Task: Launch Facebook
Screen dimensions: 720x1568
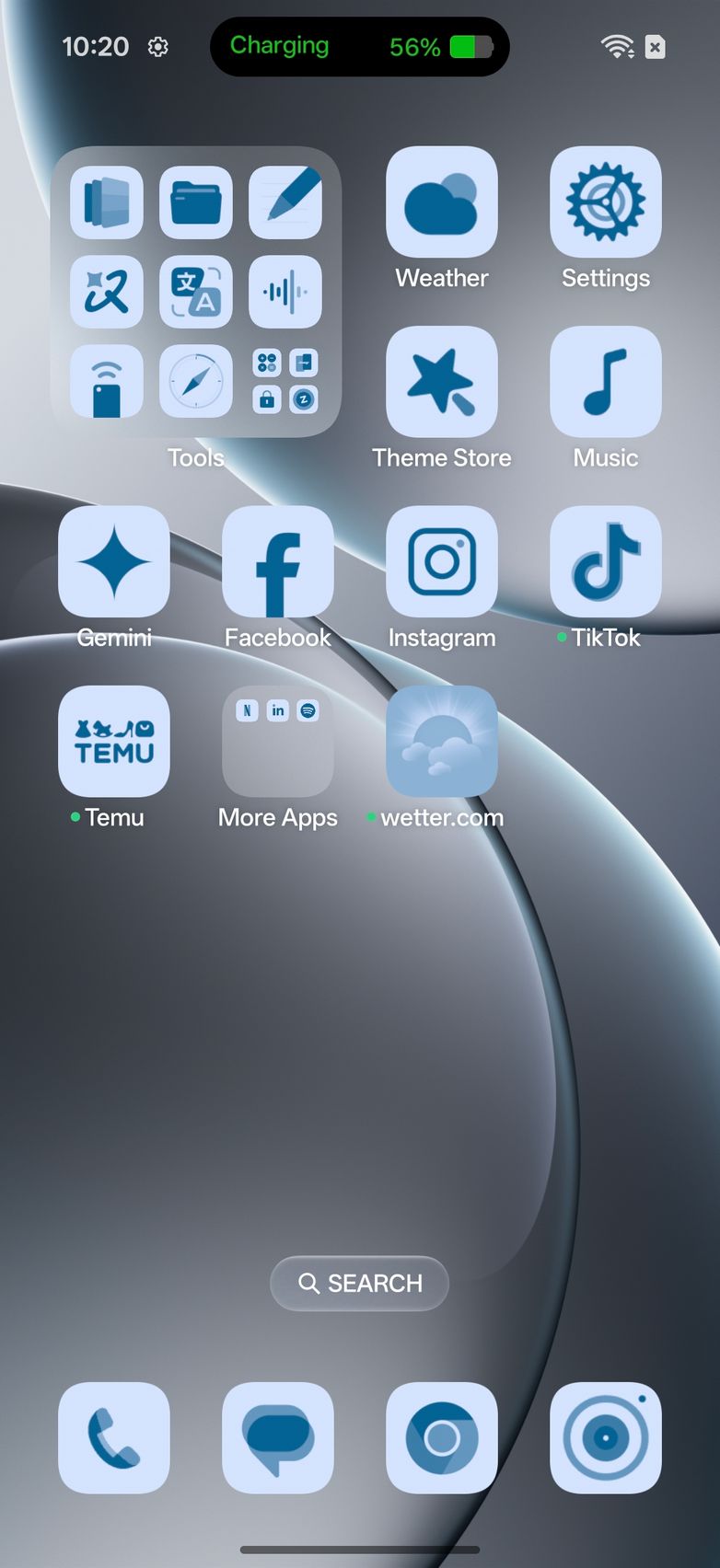Action: (x=278, y=560)
